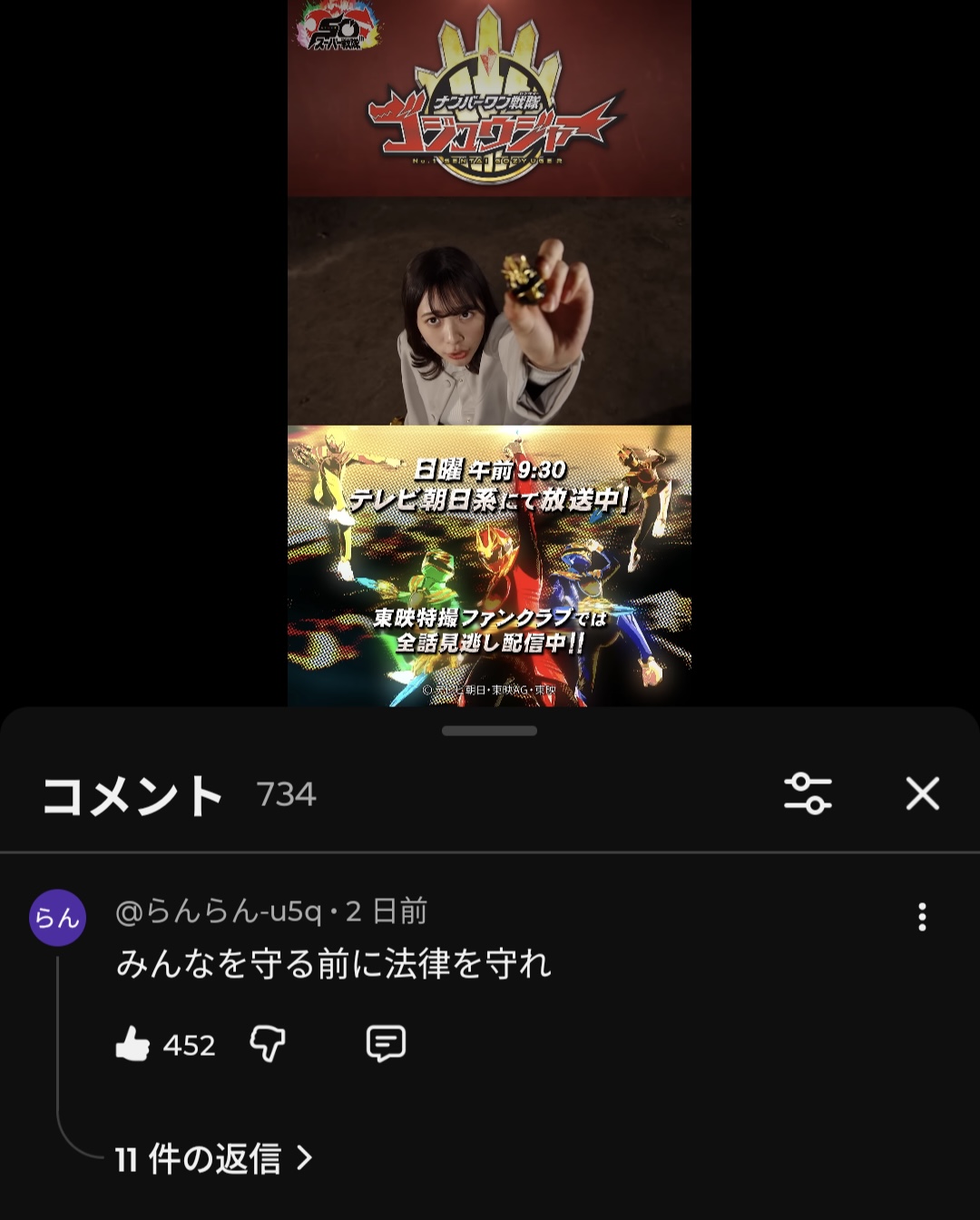Like the comment by @らんらん-u5q

pyautogui.click(x=133, y=1044)
